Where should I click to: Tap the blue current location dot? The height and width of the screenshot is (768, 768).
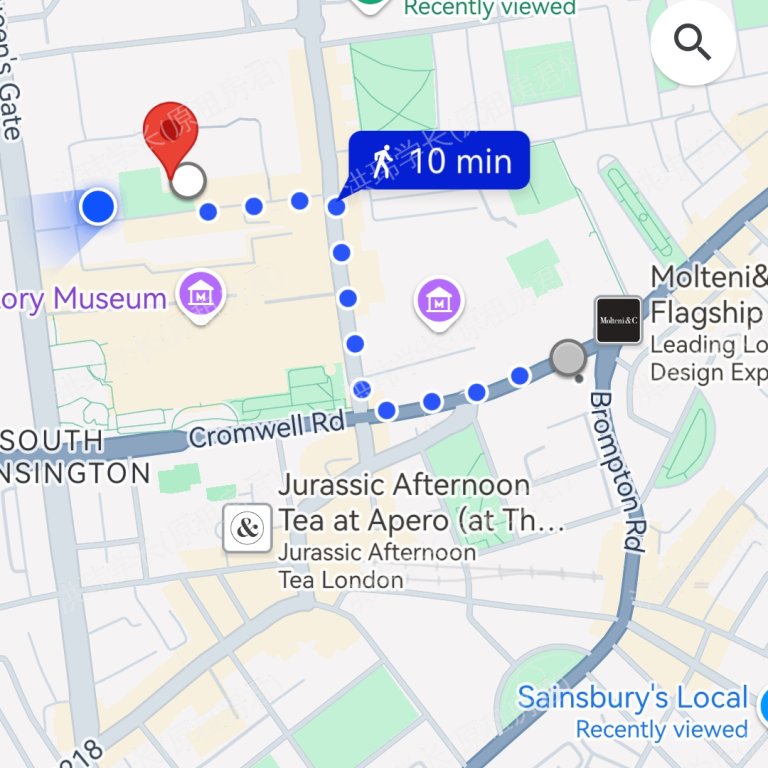98,206
